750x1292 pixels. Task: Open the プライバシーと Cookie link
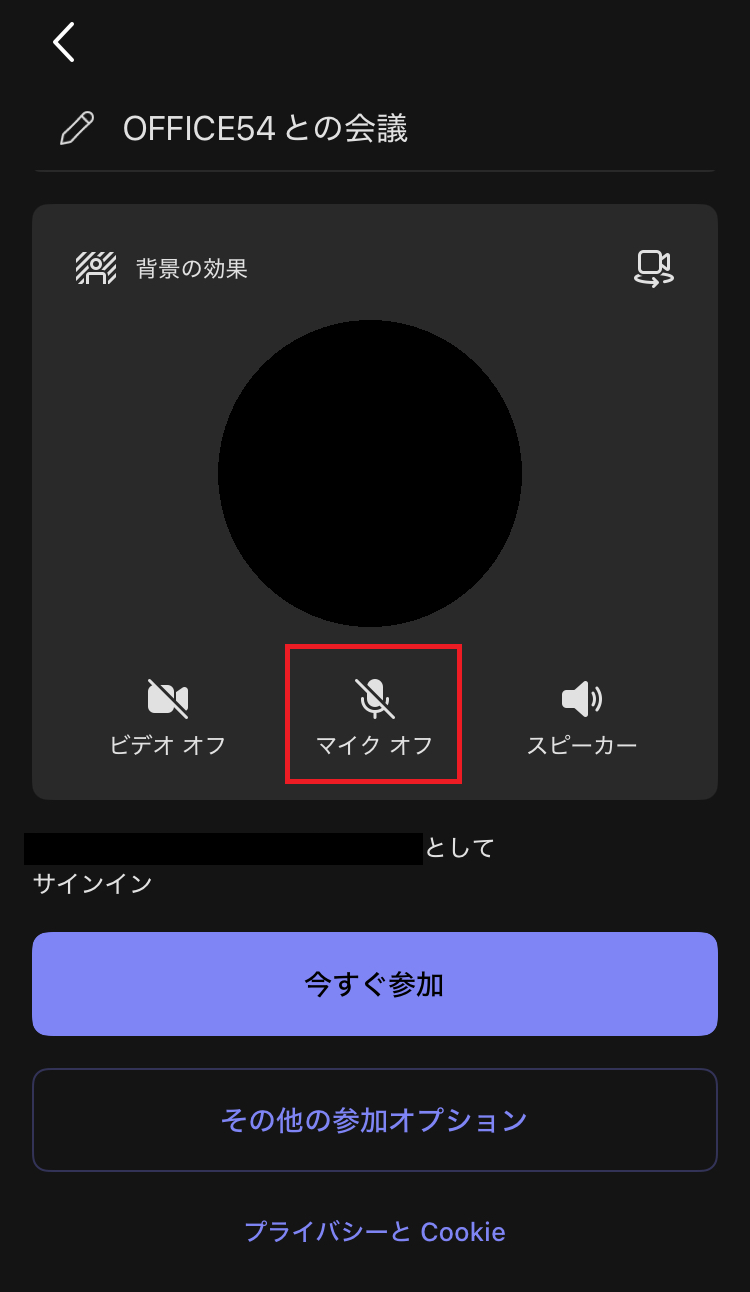tap(374, 1232)
